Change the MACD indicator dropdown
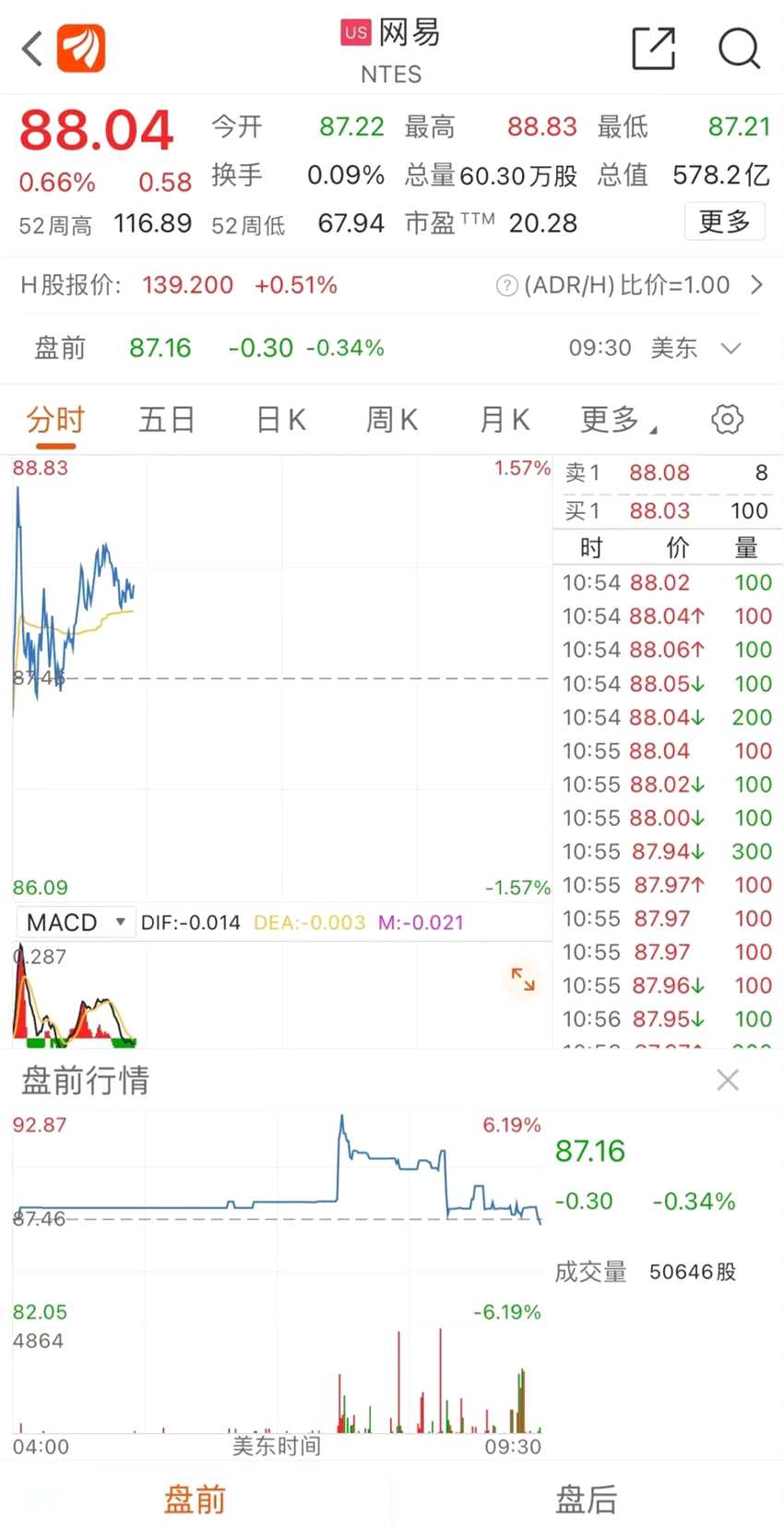 76,922
